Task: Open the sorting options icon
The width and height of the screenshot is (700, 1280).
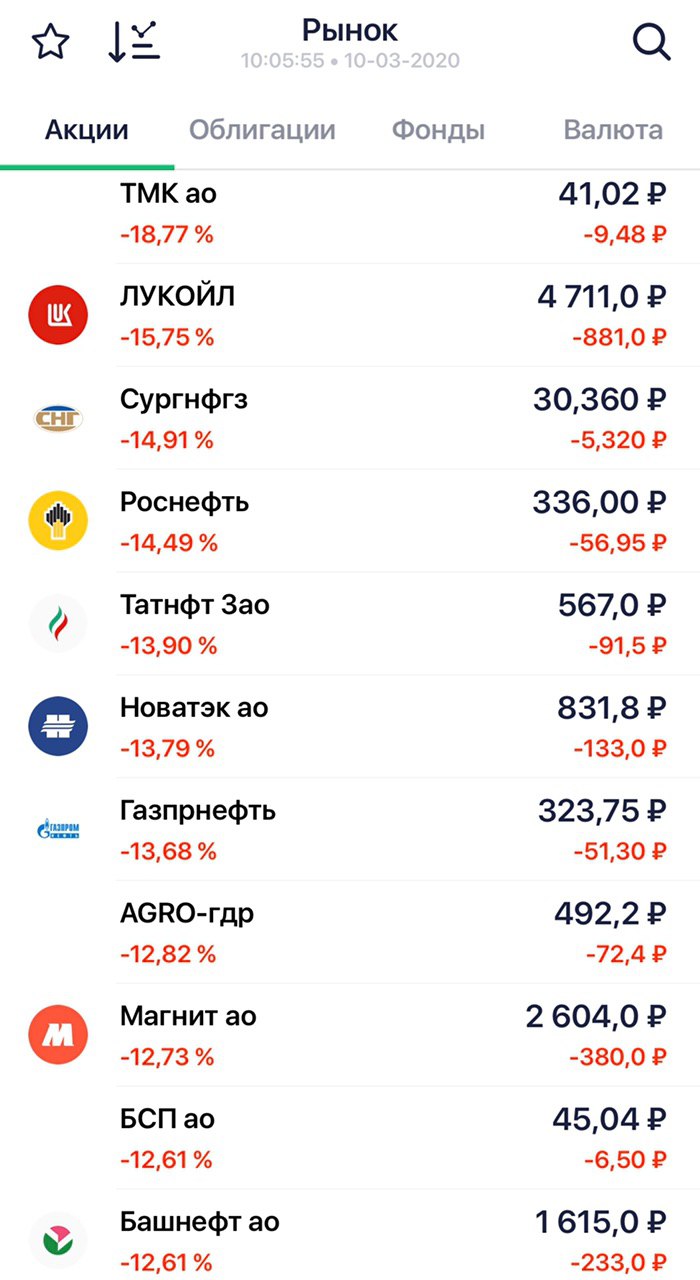Action: pos(134,42)
